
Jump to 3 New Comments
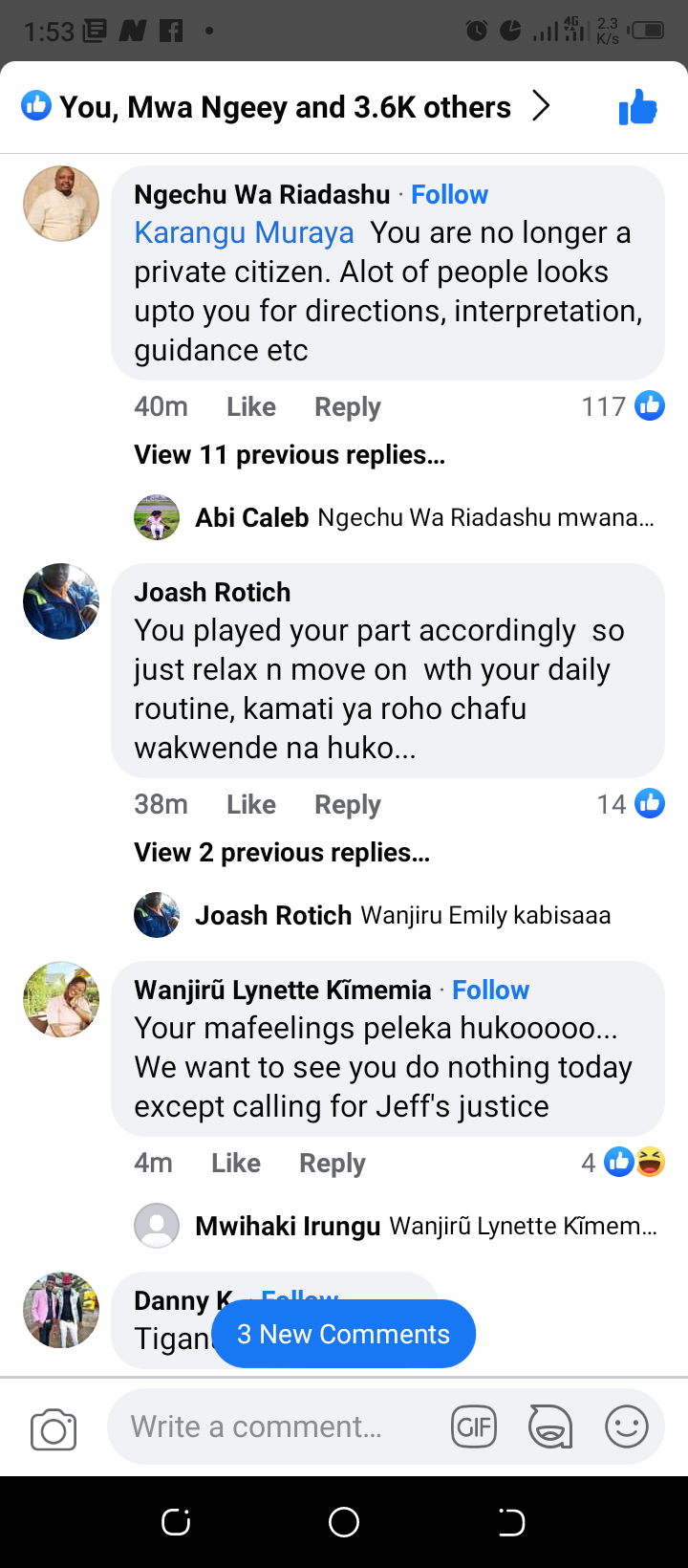tap(343, 1334)
